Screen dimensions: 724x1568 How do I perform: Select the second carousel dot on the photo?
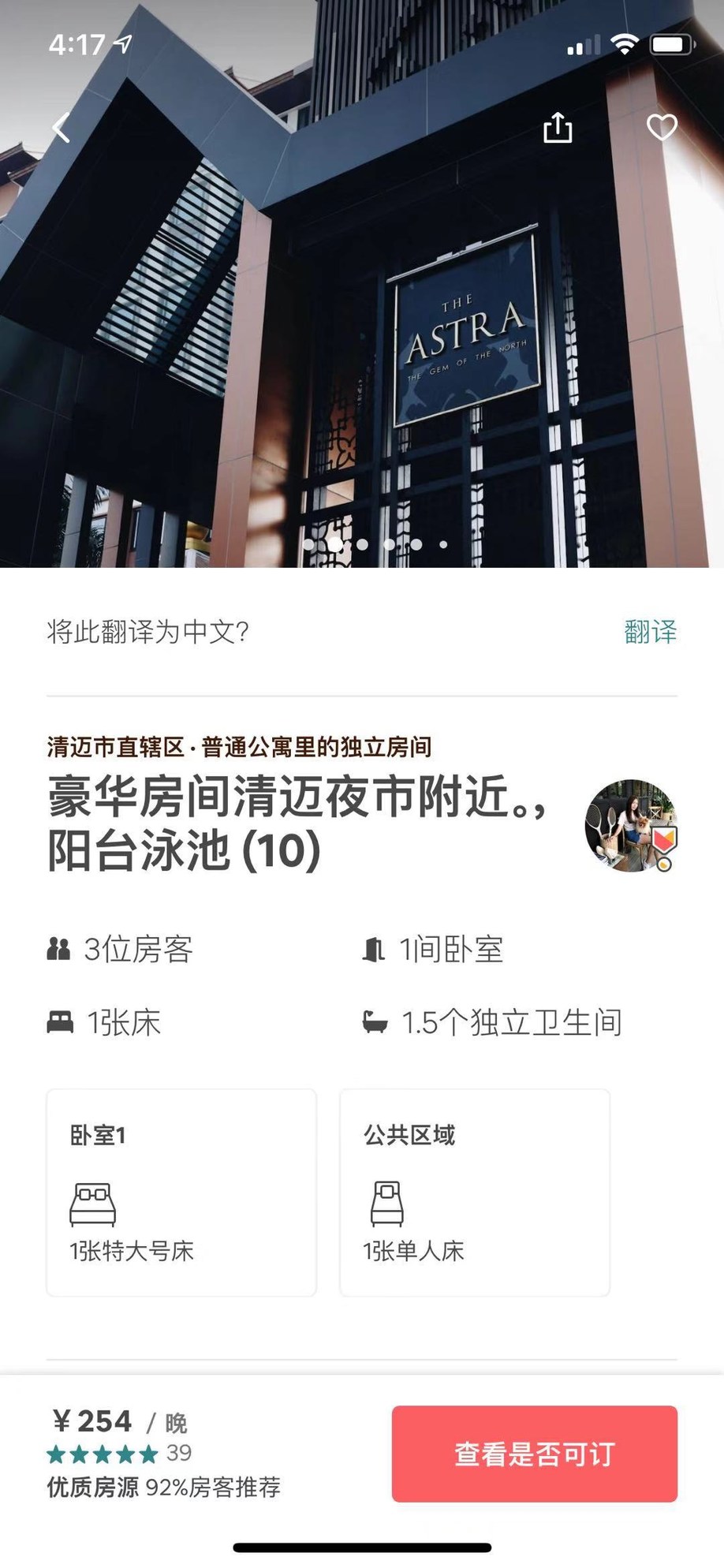pyautogui.click(x=335, y=544)
